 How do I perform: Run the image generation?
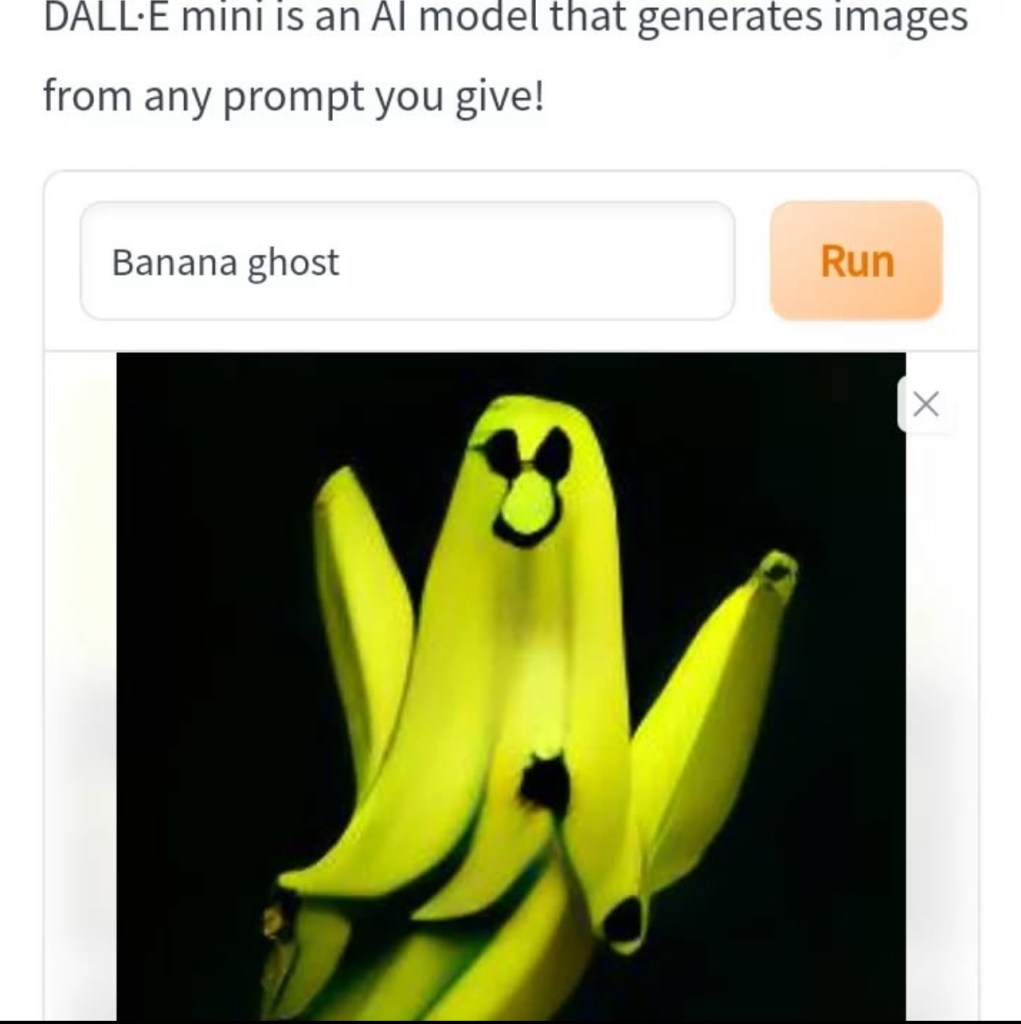[x=856, y=261]
